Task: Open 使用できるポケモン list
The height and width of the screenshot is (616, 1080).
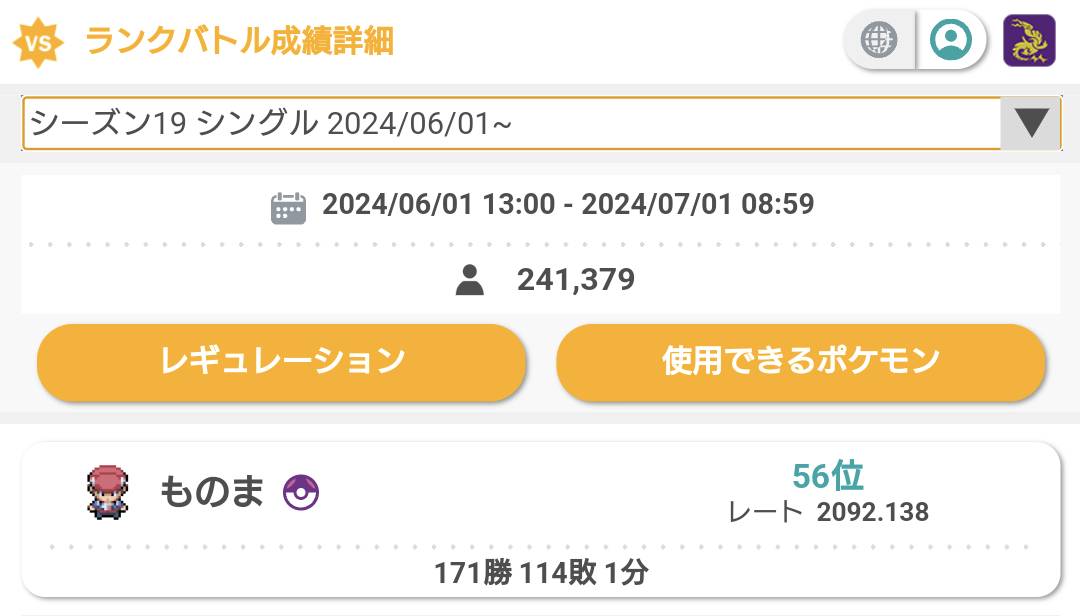Action: [800, 361]
